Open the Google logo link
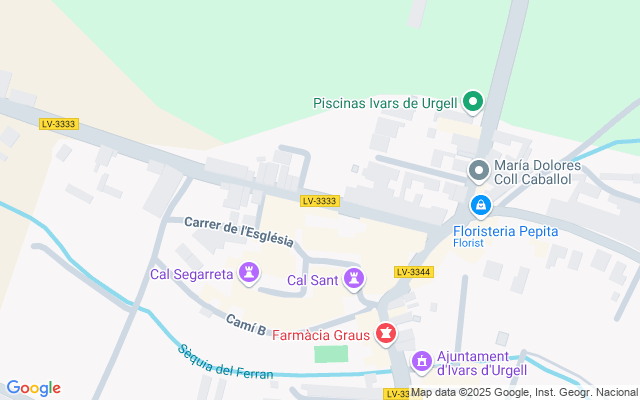The image size is (640, 400). pos(33,388)
